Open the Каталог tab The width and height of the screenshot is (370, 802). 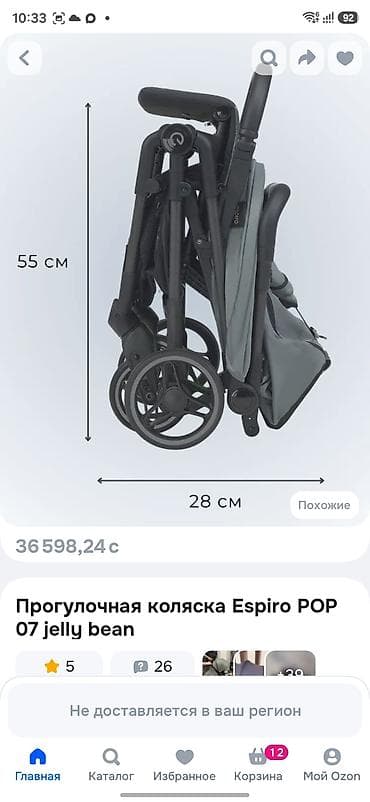click(111, 765)
